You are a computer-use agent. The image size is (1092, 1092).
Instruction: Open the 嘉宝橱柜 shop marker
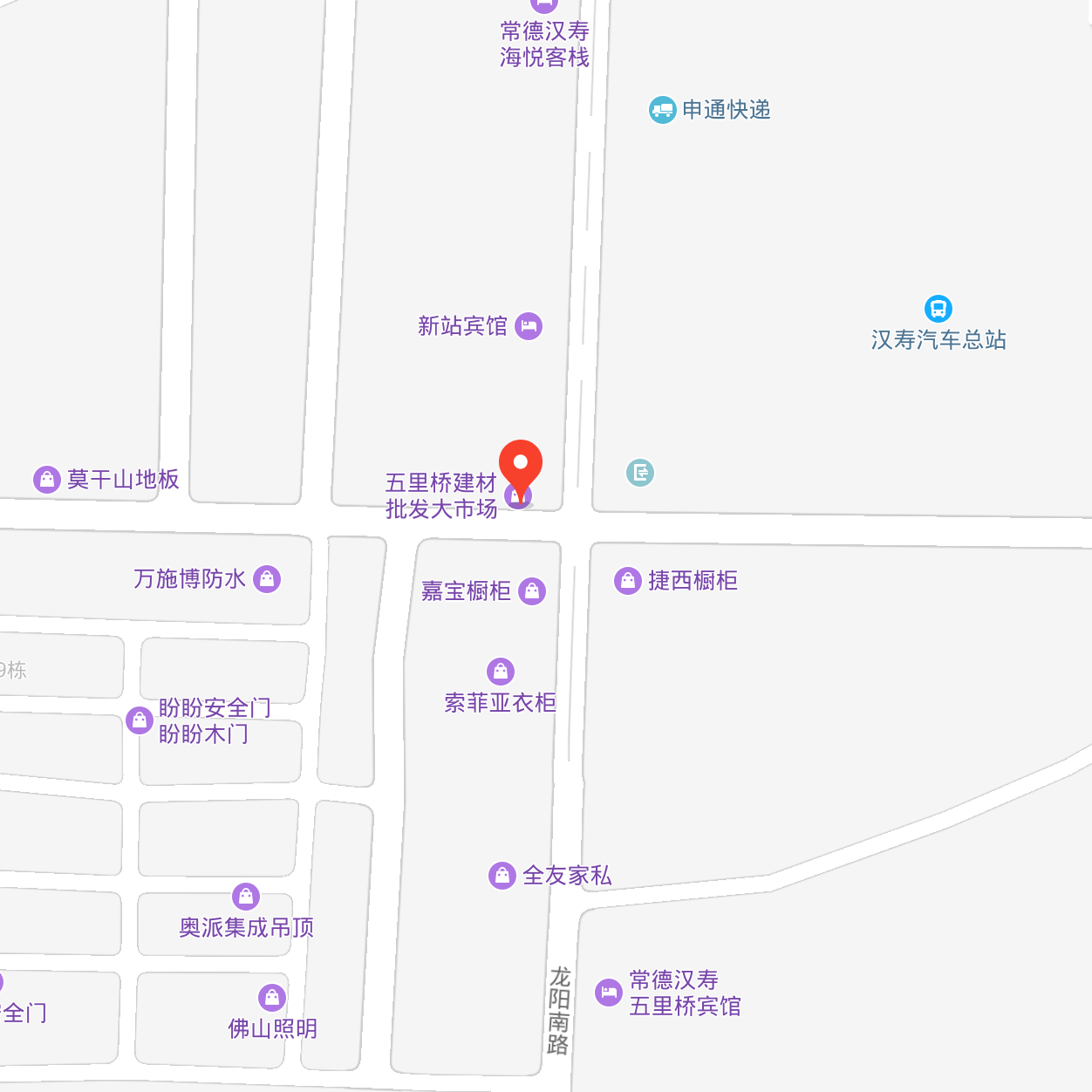point(532,591)
